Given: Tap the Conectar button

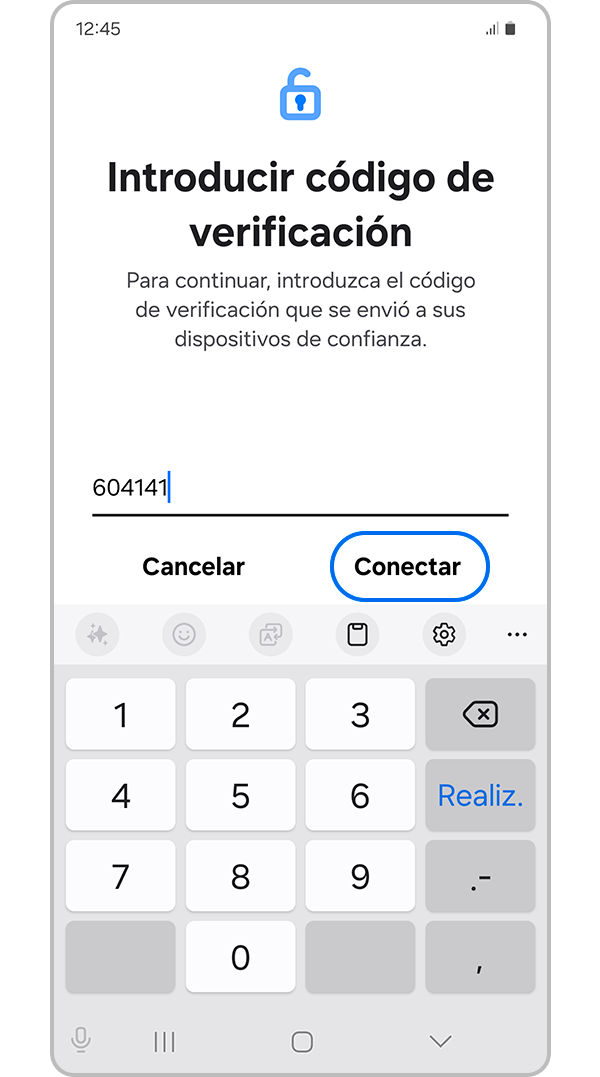Looking at the screenshot, I should [409, 567].
